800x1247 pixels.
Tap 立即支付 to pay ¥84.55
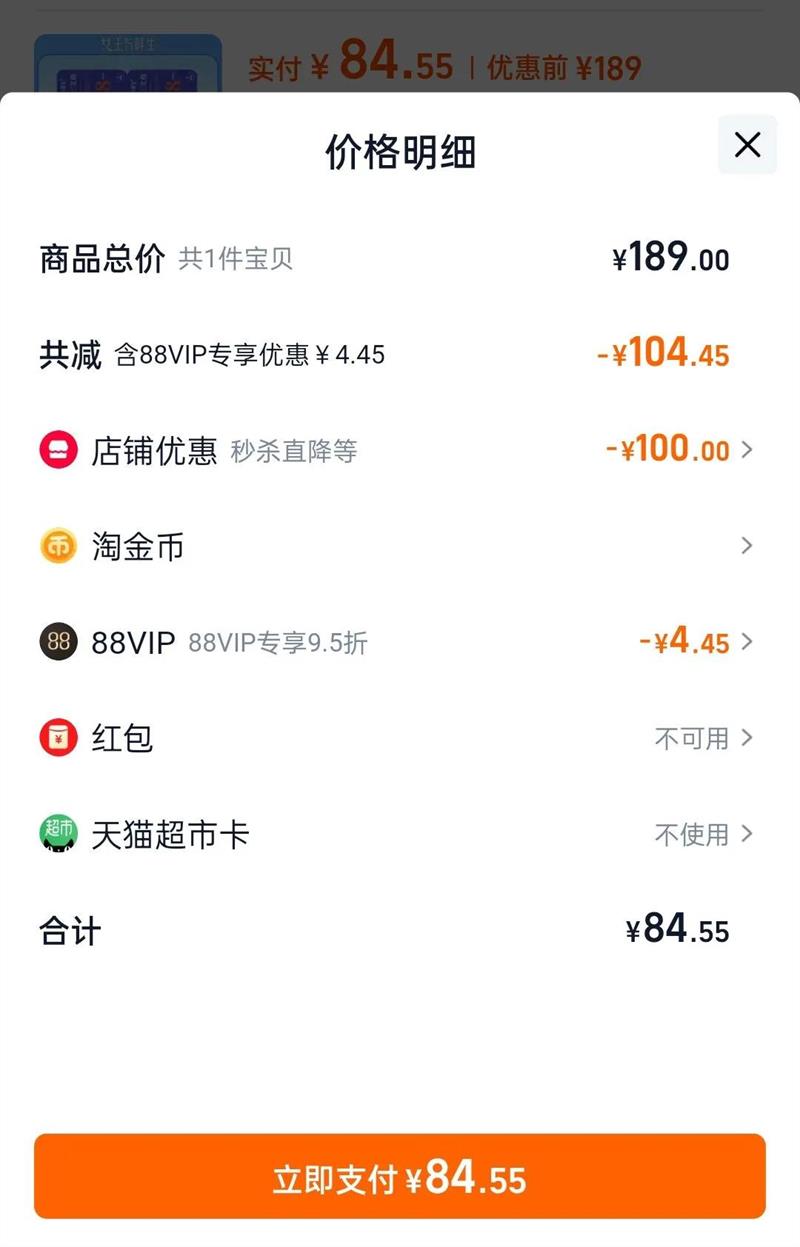pyautogui.click(x=400, y=1177)
